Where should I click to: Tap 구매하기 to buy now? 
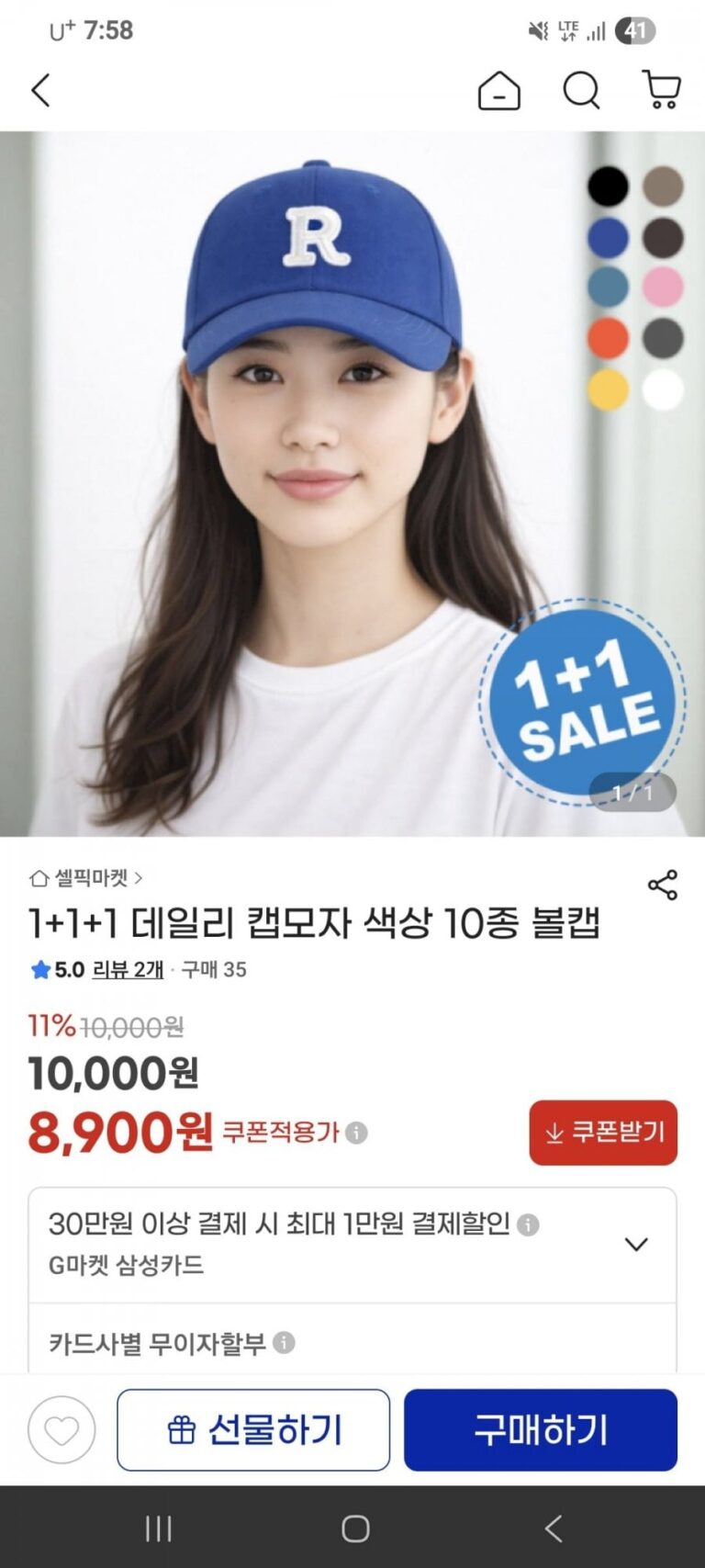tap(540, 1429)
